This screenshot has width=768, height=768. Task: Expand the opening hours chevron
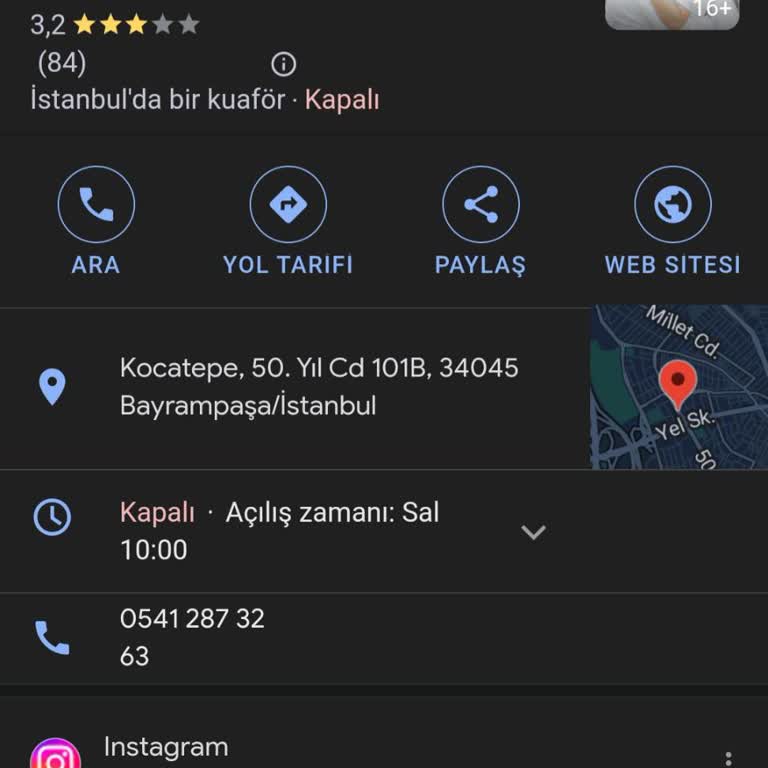click(x=534, y=532)
